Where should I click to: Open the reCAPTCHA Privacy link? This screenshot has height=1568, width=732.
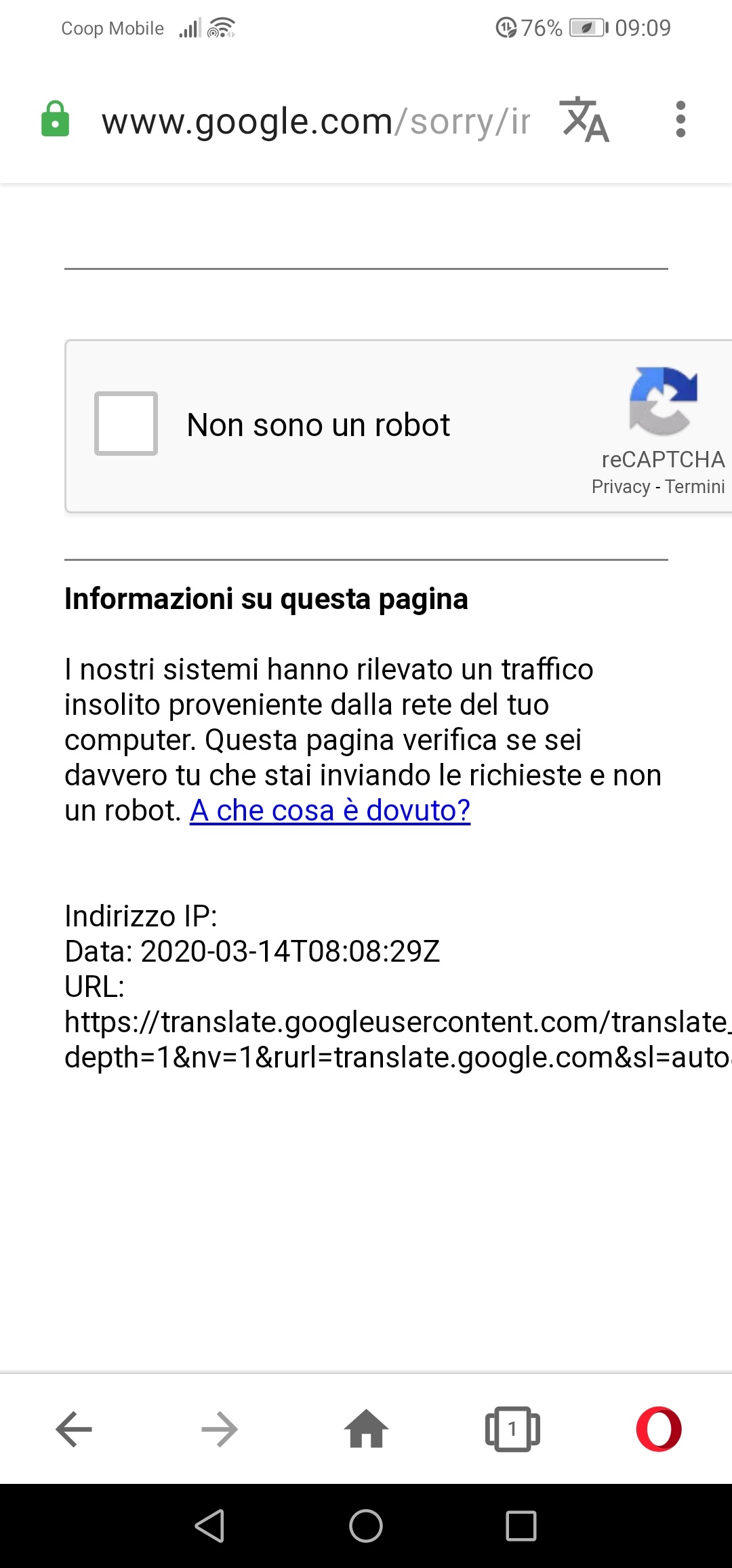(620, 487)
